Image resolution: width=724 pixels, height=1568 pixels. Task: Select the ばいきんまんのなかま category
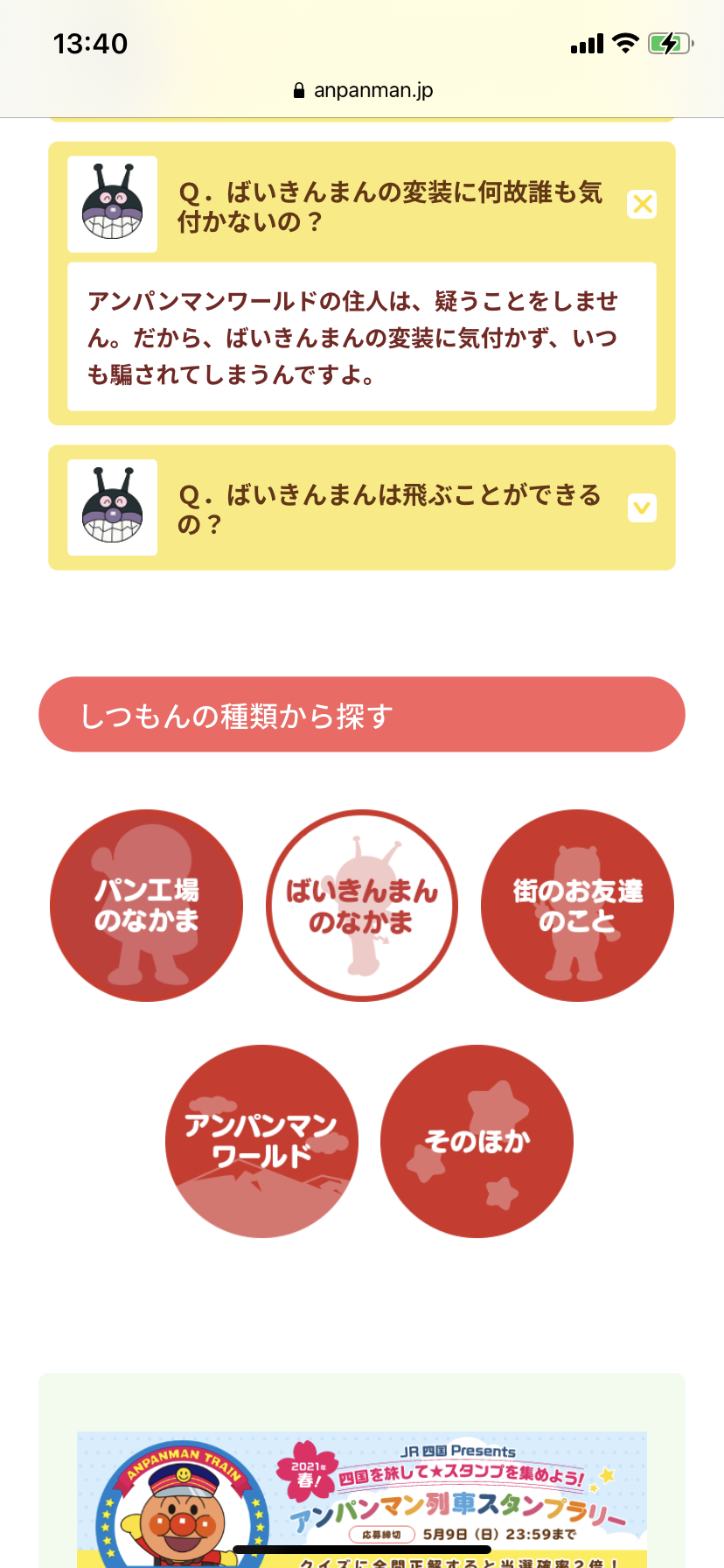362,906
